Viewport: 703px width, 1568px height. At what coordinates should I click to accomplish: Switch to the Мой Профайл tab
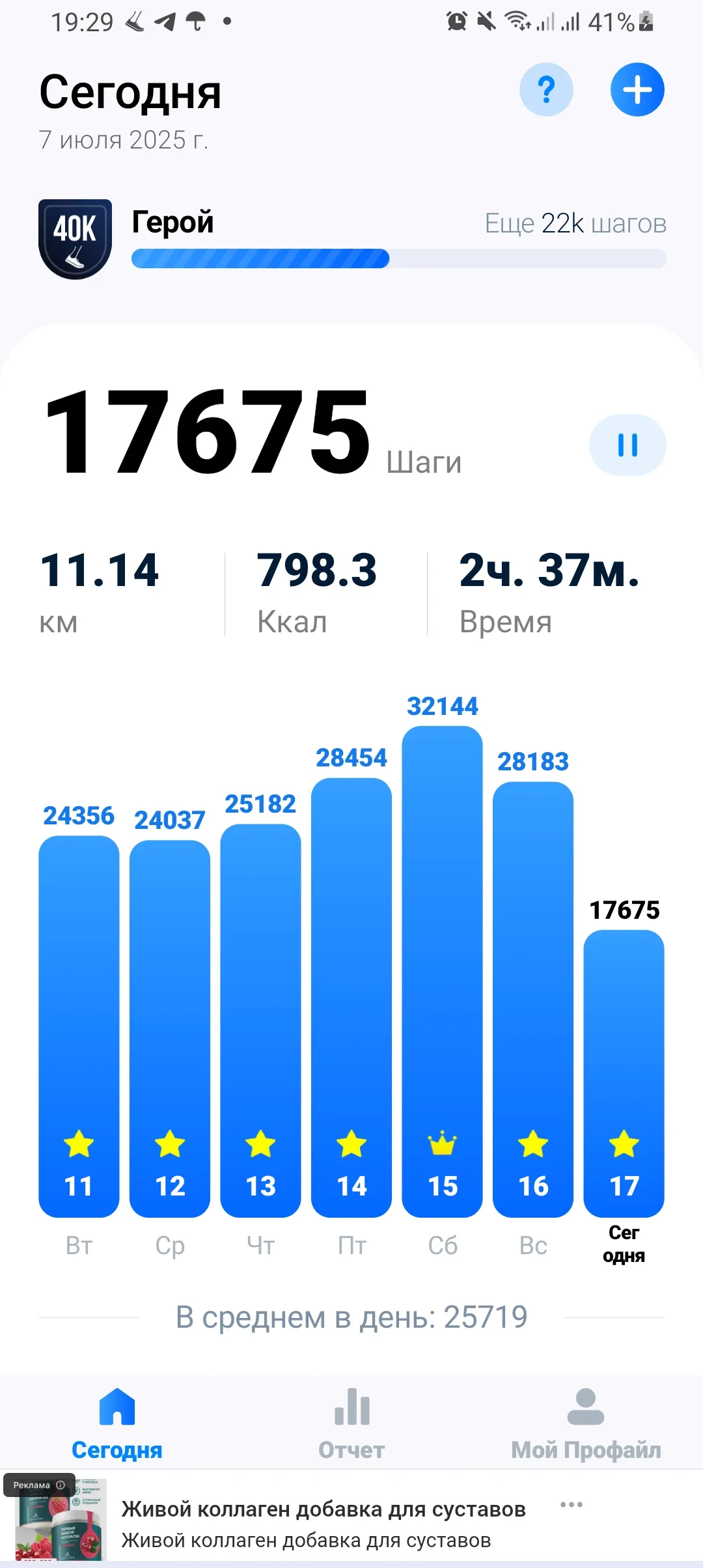(586, 1423)
